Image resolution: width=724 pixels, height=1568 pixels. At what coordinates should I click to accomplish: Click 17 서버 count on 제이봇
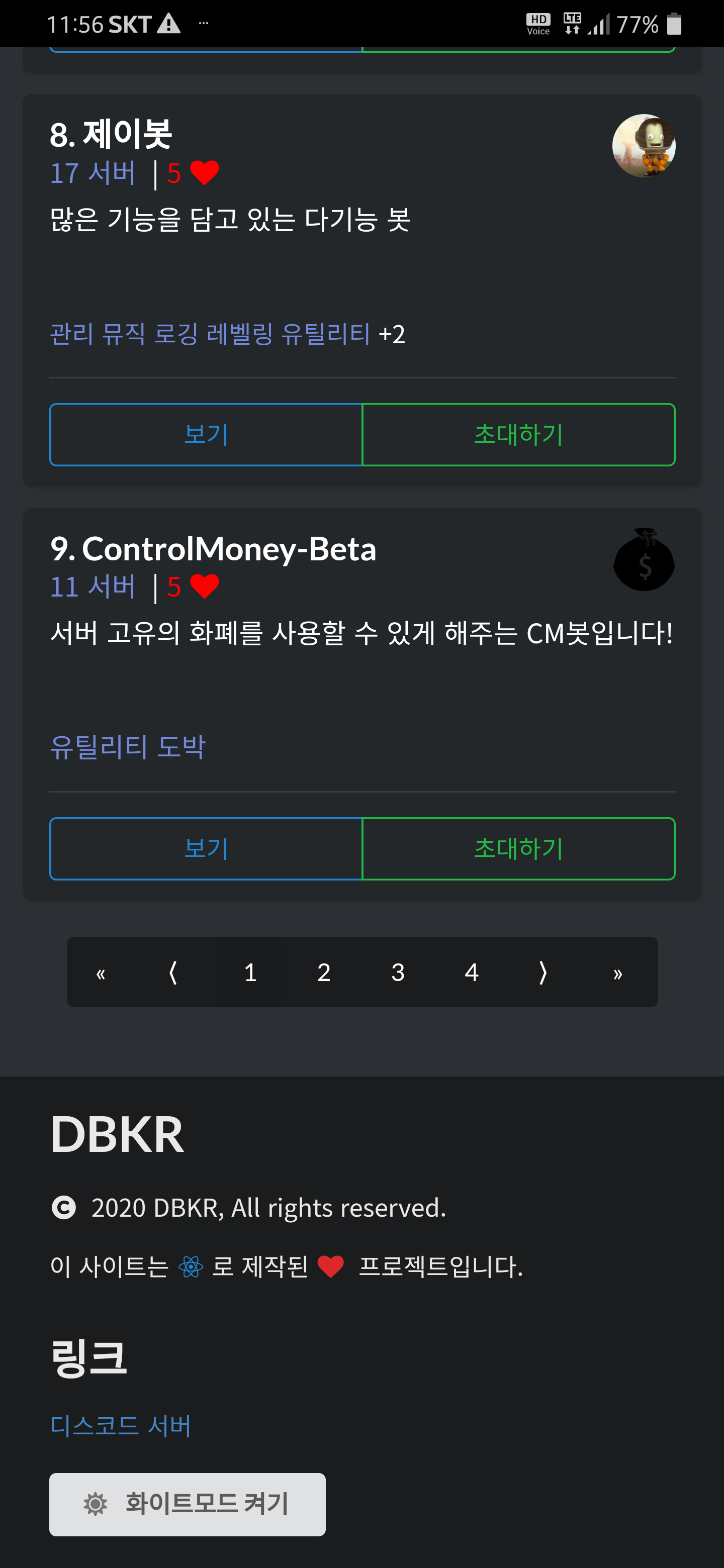(93, 173)
